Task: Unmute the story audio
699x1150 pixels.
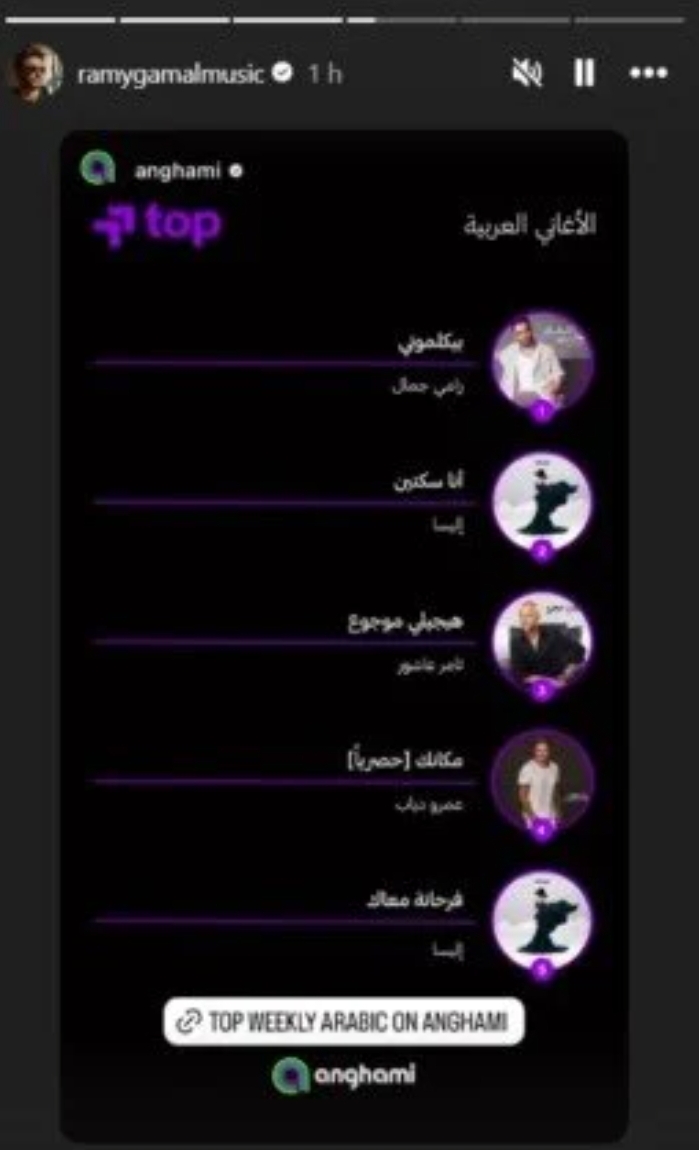Action: pyautogui.click(x=527, y=73)
